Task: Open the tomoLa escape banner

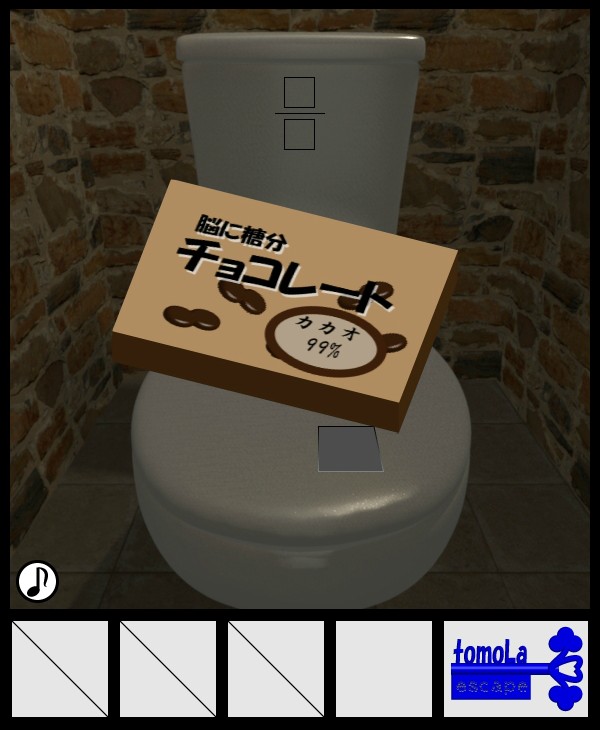Action: tap(516, 668)
